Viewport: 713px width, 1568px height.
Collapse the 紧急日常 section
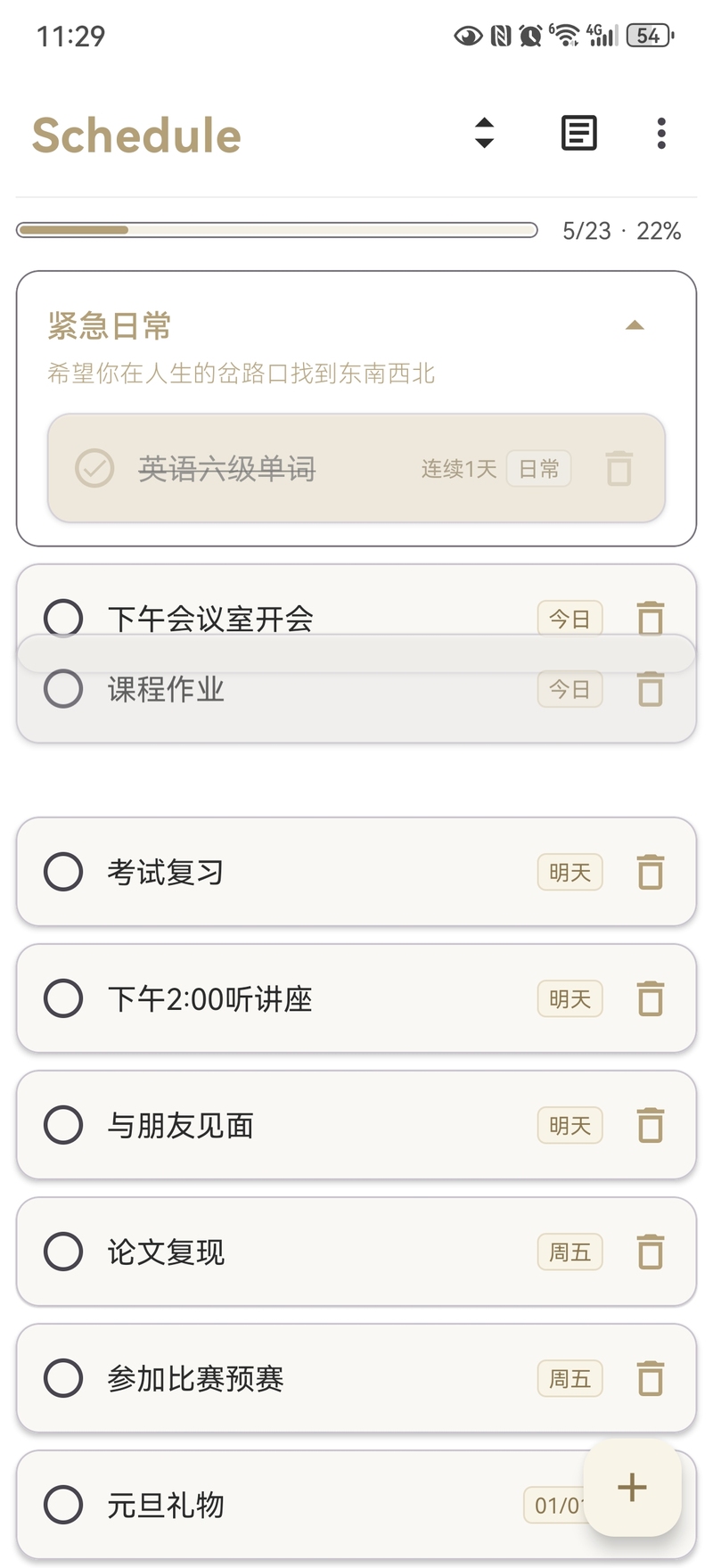(635, 325)
